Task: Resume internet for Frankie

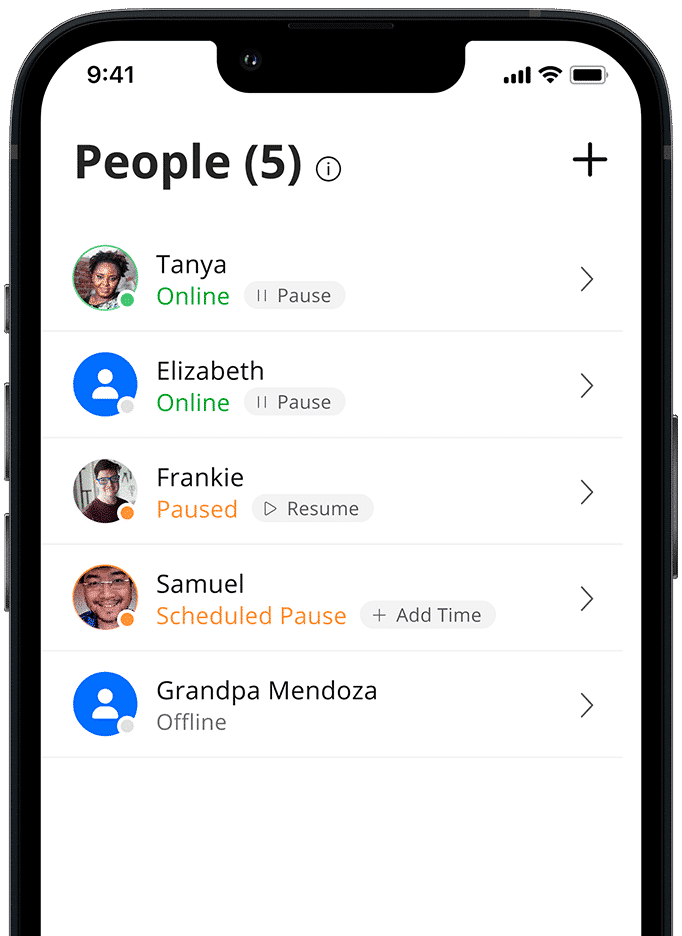Action: [x=312, y=509]
